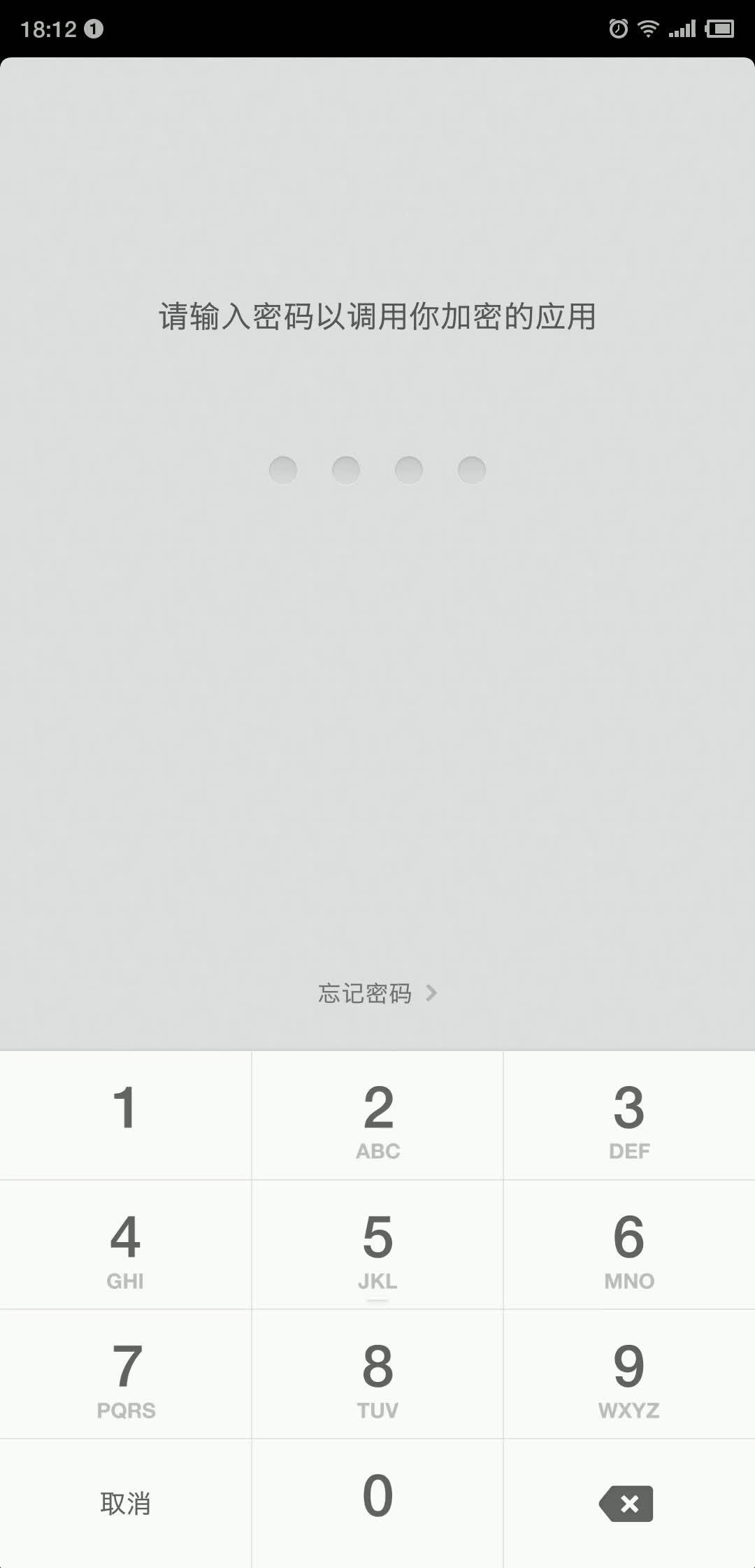Open the 忘记密码 forgot password link
755x1568 pixels.
[377, 993]
